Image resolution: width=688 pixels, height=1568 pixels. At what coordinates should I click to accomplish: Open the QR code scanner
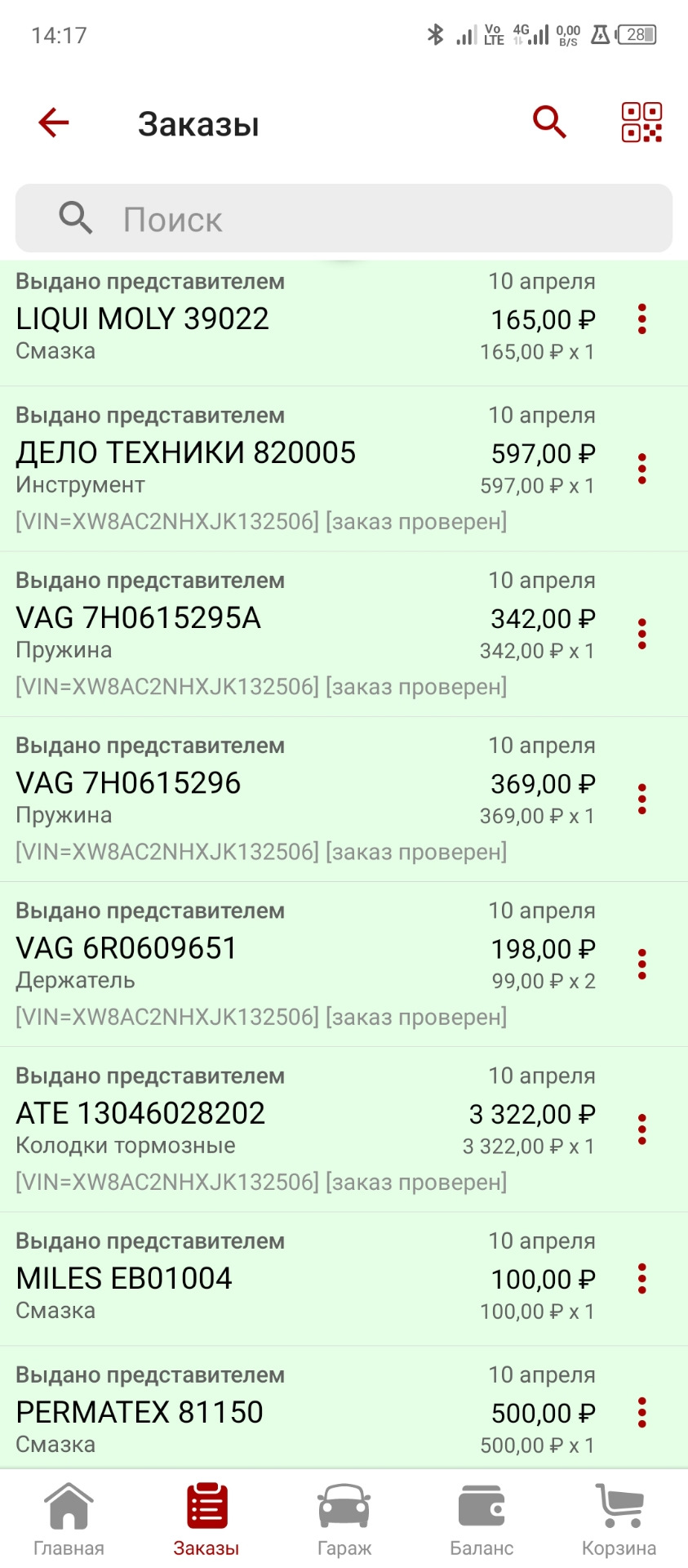coord(641,122)
